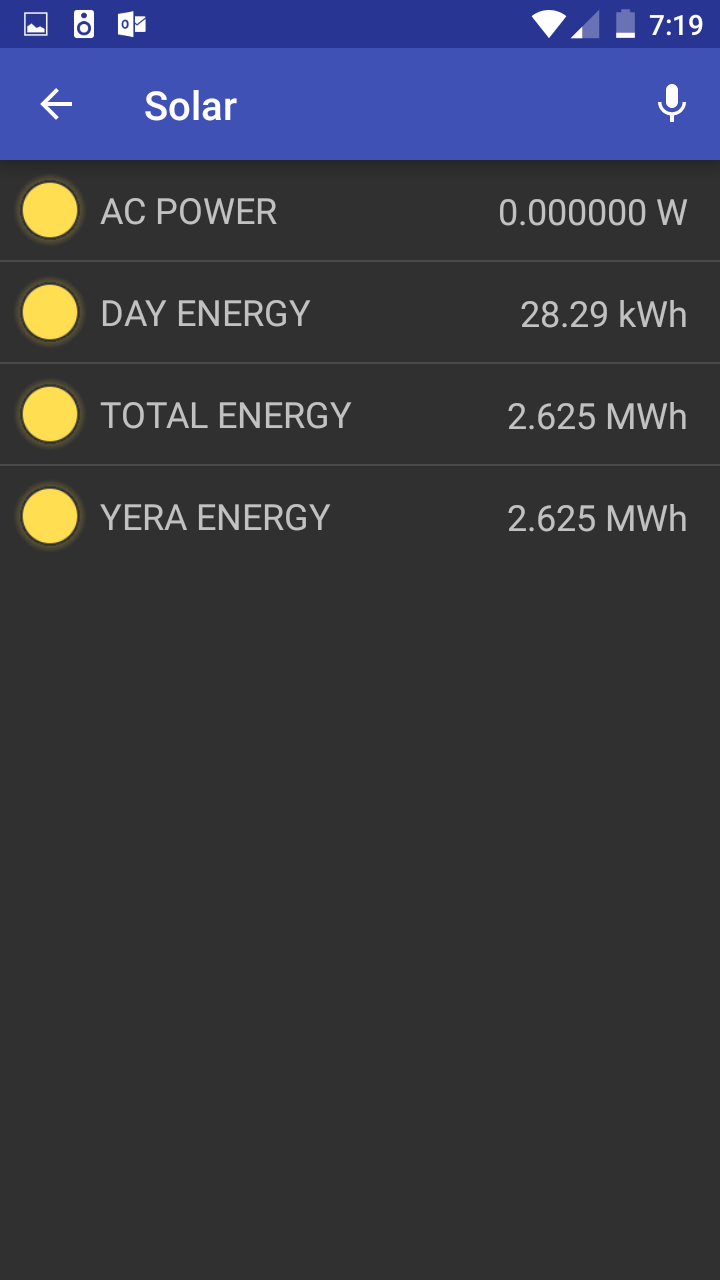This screenshot has height=1280, width=720.
Task: Activate the microphone voice command
Action: 672,104
